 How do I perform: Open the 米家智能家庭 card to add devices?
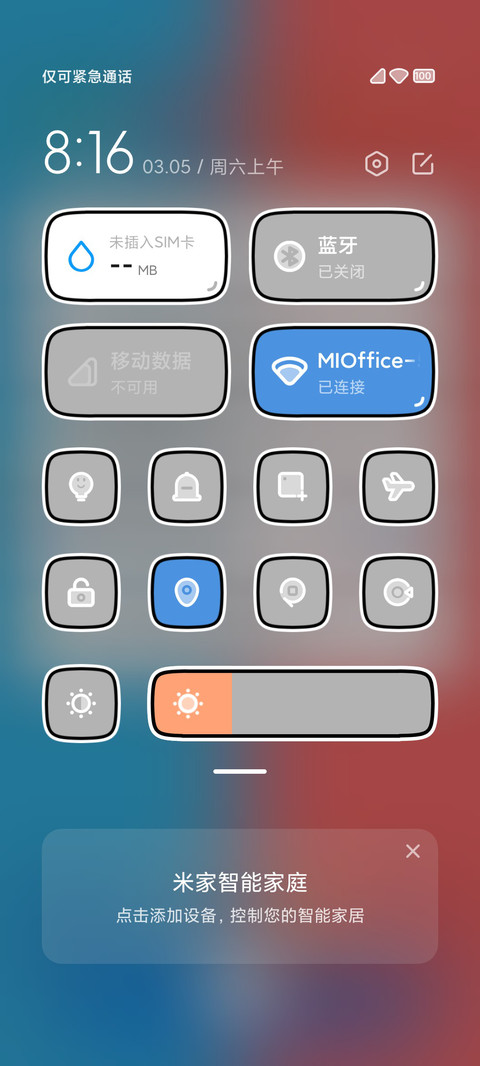coord(240,896)
